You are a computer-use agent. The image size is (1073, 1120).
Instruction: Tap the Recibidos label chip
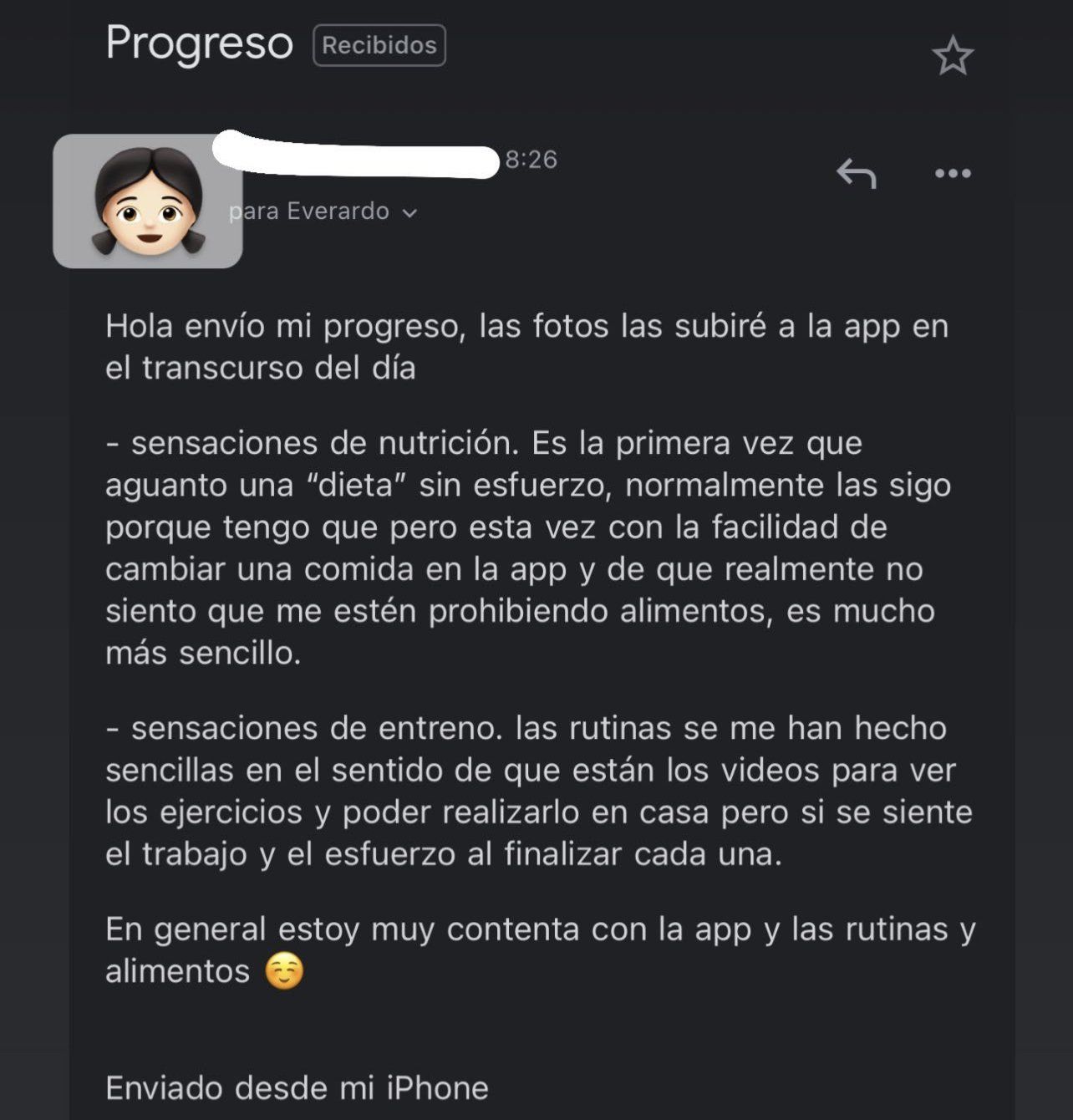(379, 45)
